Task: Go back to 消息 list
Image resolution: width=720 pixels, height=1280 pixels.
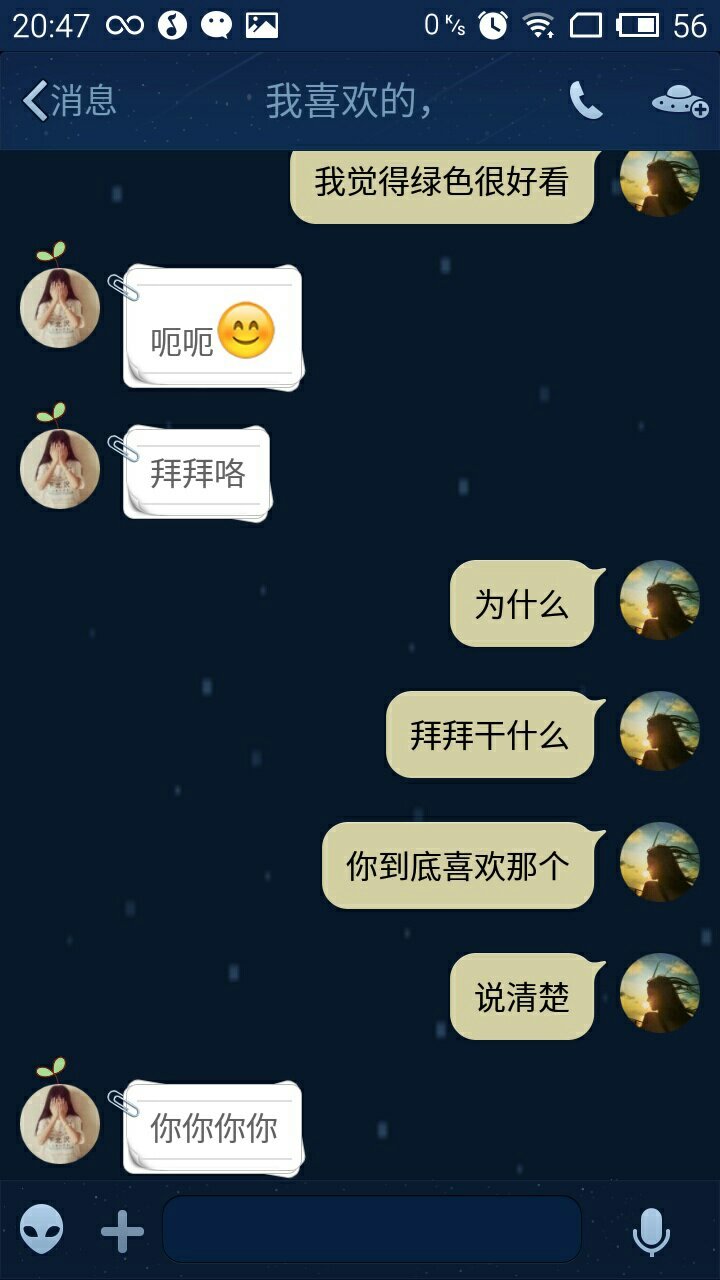Action: (68, 101)
